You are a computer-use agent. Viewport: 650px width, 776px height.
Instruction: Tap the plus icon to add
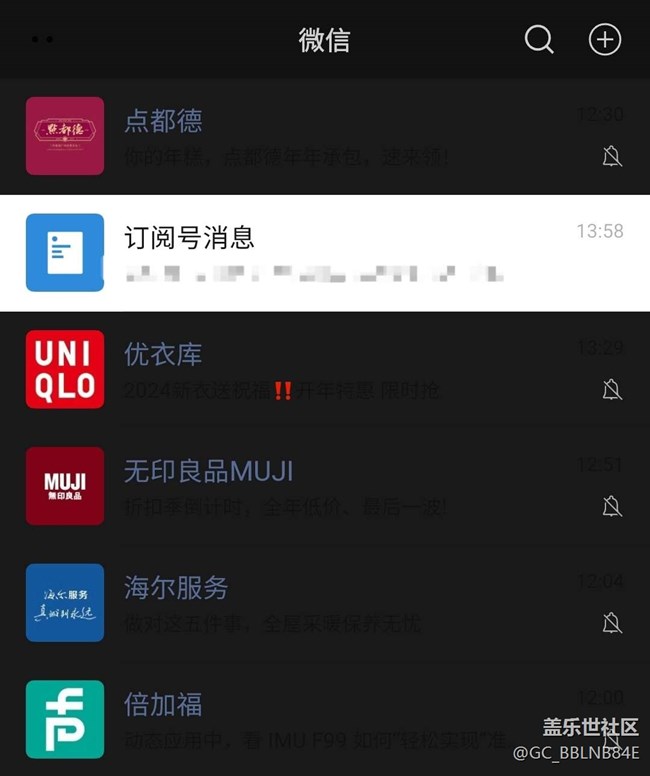[x=604, y=40]
